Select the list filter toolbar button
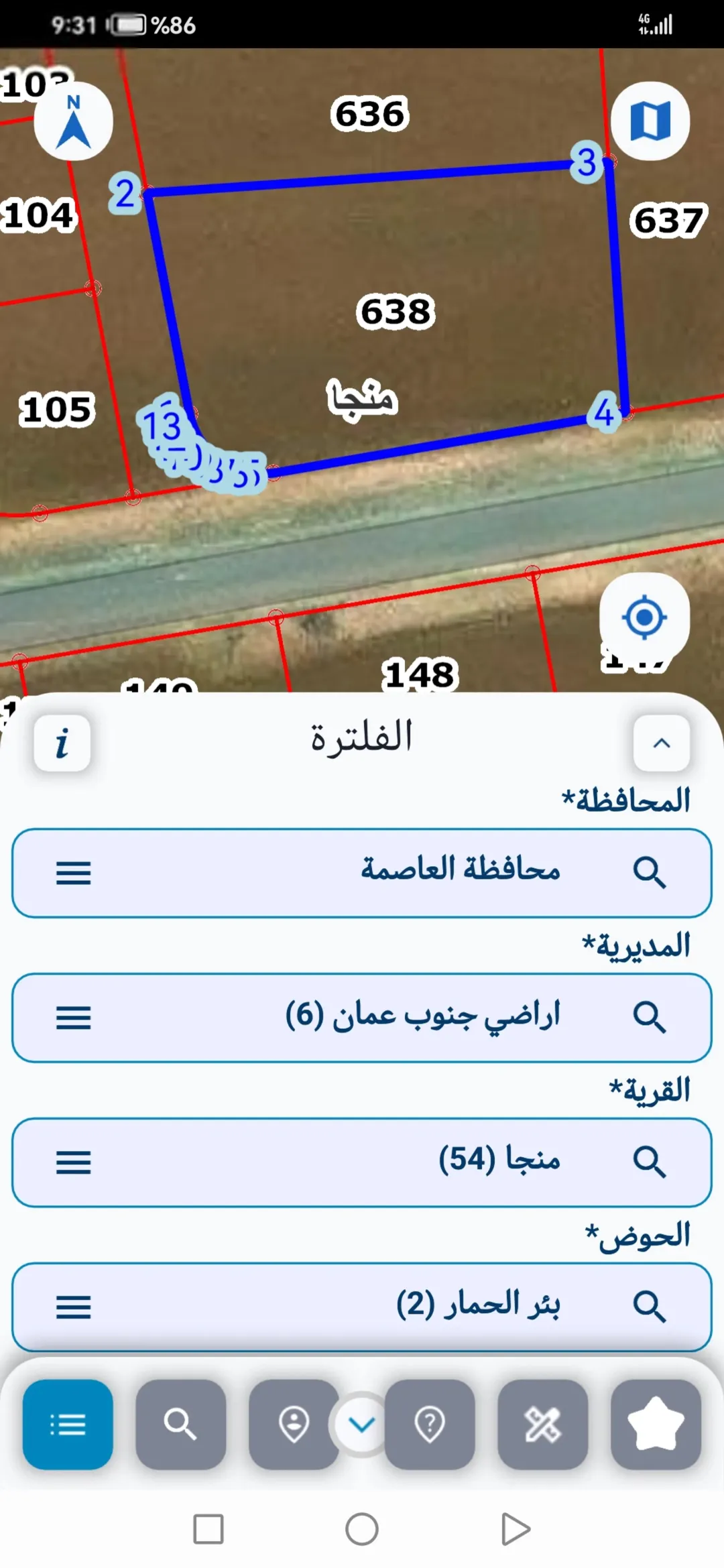Image resolution: width=724 pixels, height=1568 pixels. click(x=68, y=1424)
